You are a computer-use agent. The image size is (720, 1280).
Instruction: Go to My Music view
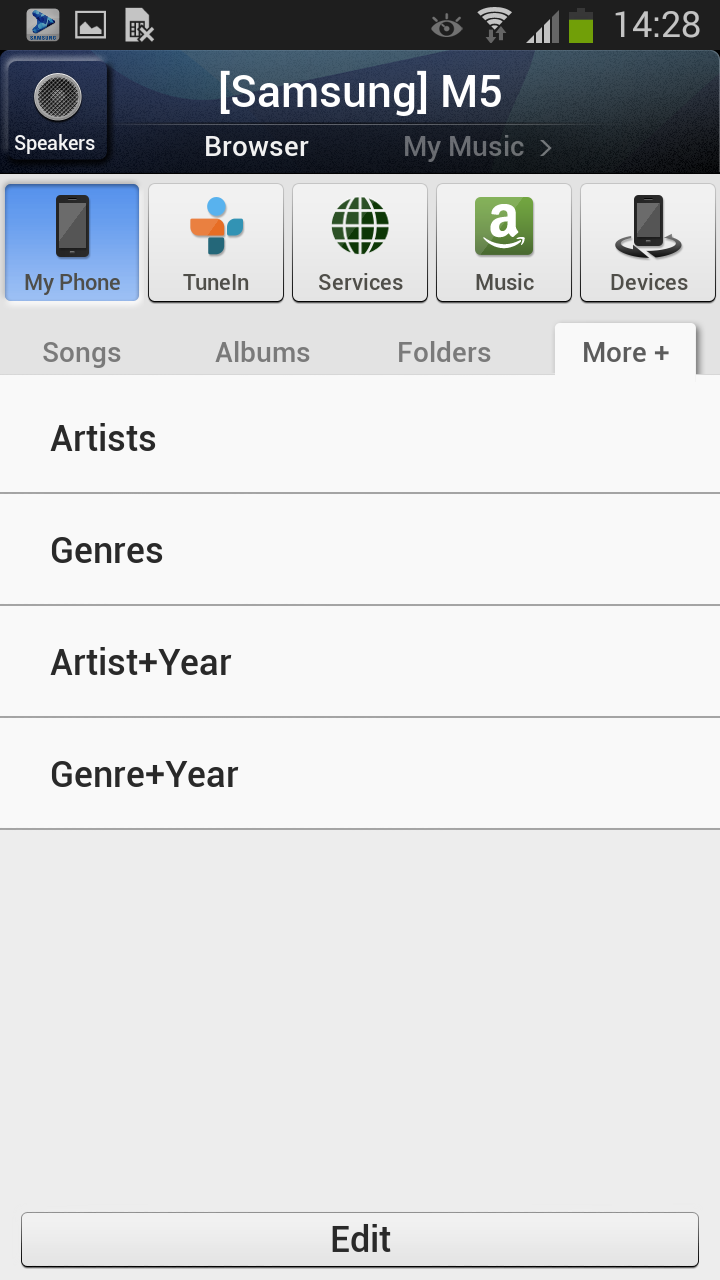(476, 147)
